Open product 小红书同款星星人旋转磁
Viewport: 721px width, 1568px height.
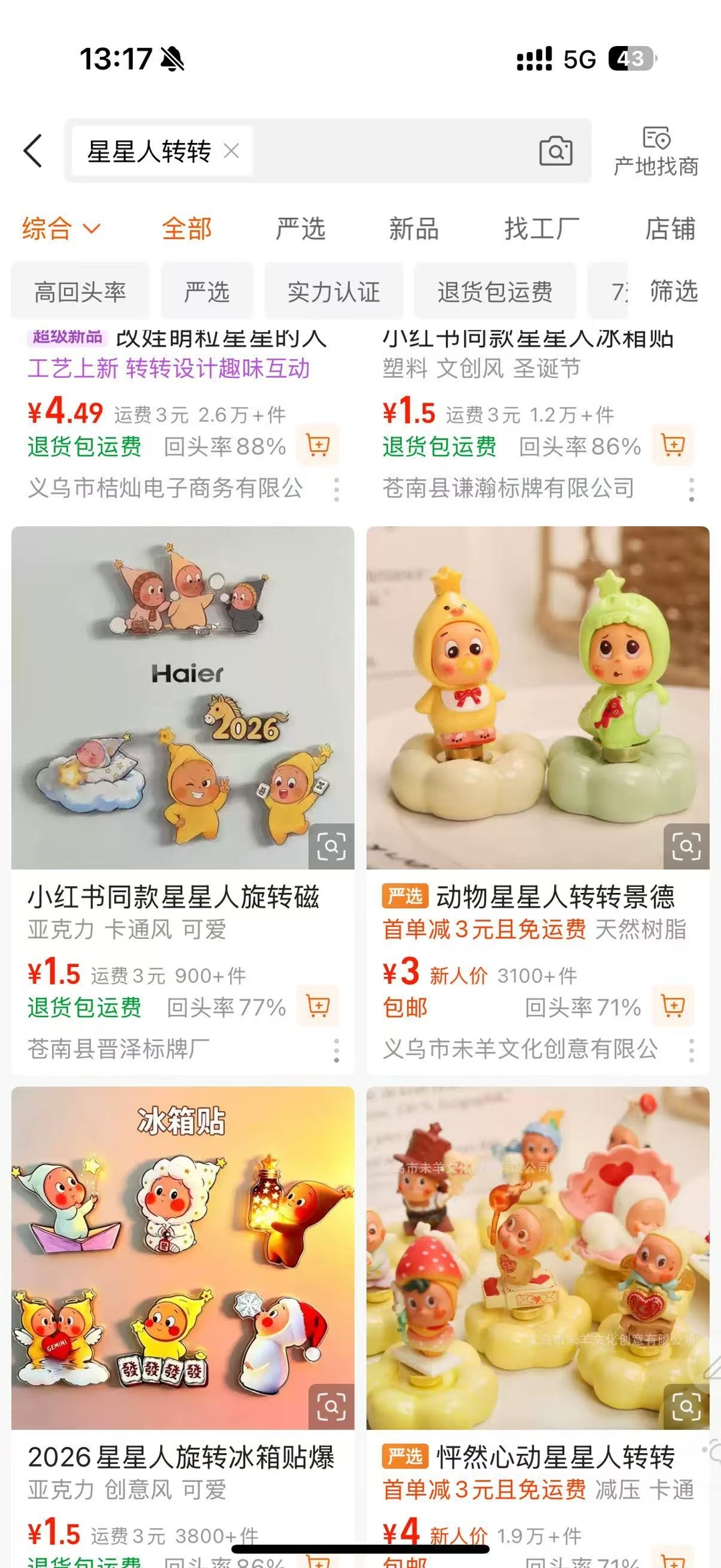click(x=174, y=897)
